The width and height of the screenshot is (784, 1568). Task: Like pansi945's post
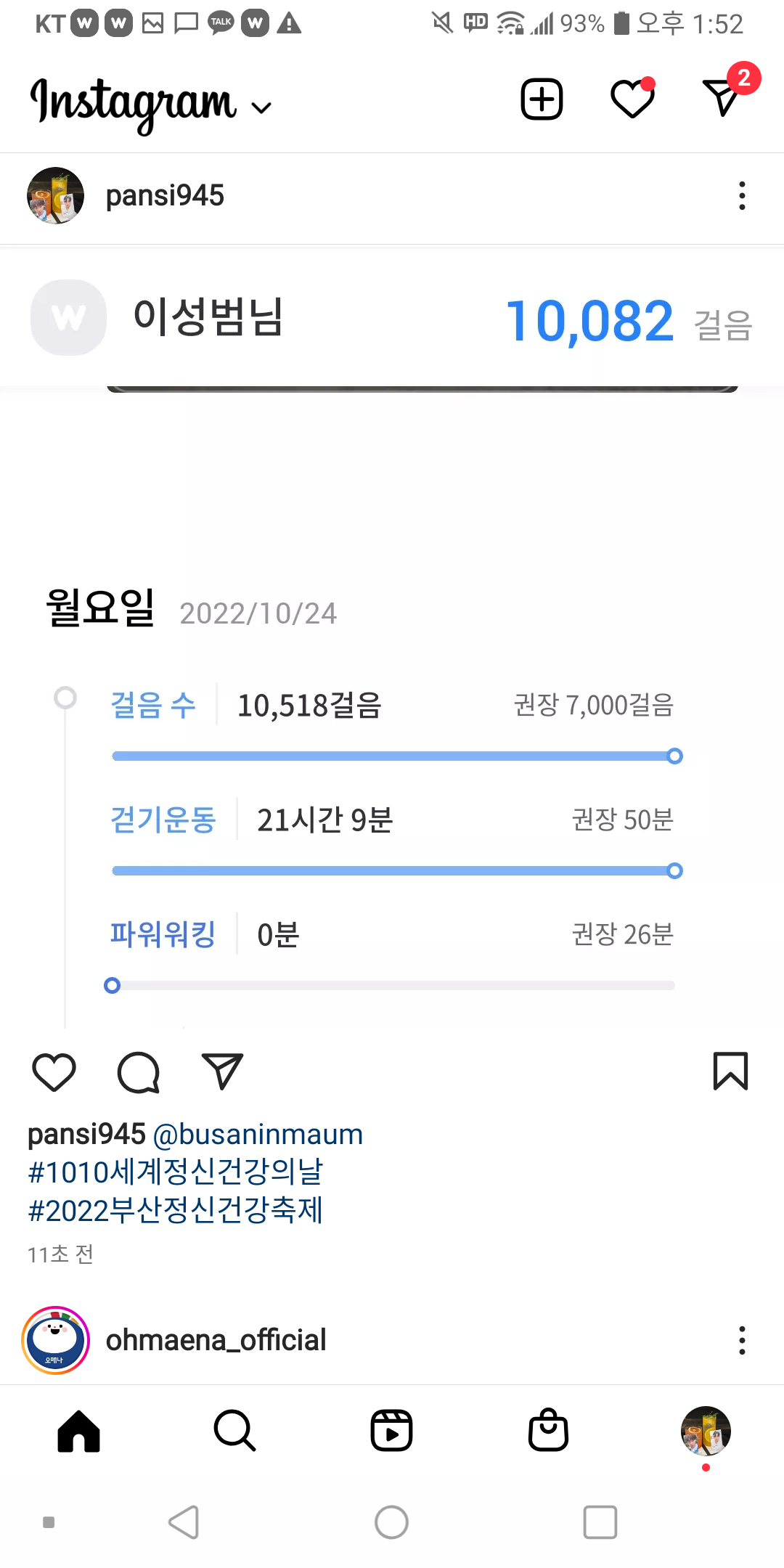tap(54, 1071)
